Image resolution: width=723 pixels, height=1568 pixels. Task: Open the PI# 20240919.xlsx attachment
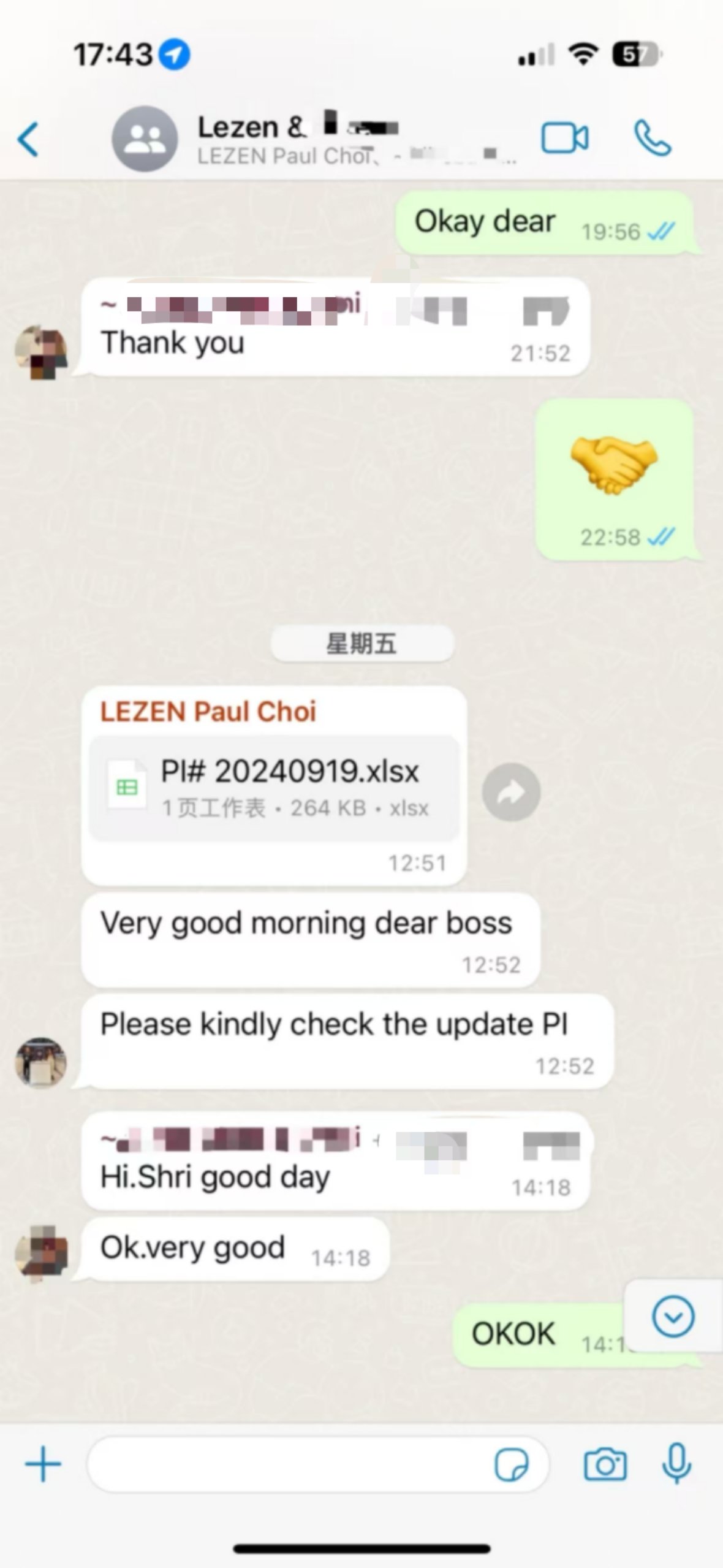click(x=274, y=788)
